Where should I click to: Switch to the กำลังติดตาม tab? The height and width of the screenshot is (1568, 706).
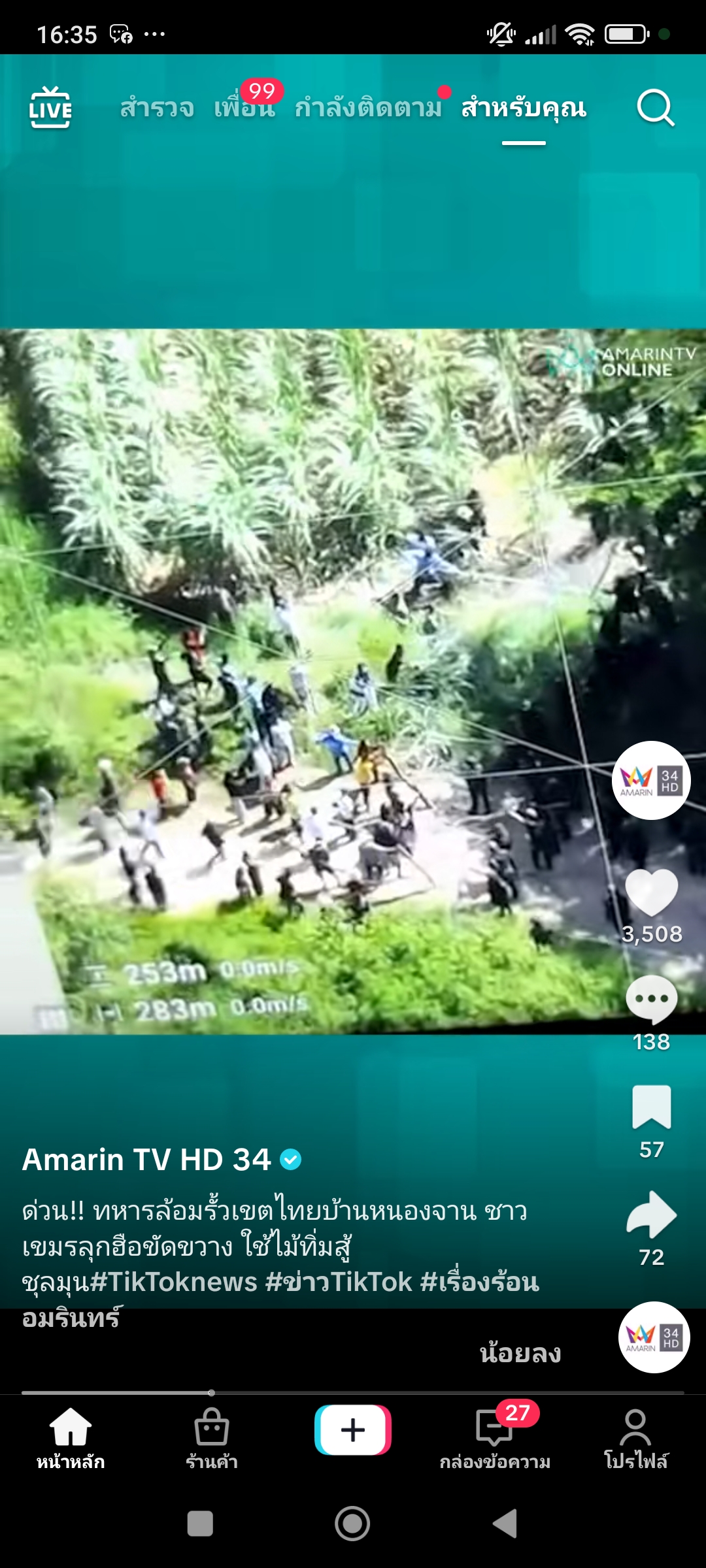click(368, 108)
